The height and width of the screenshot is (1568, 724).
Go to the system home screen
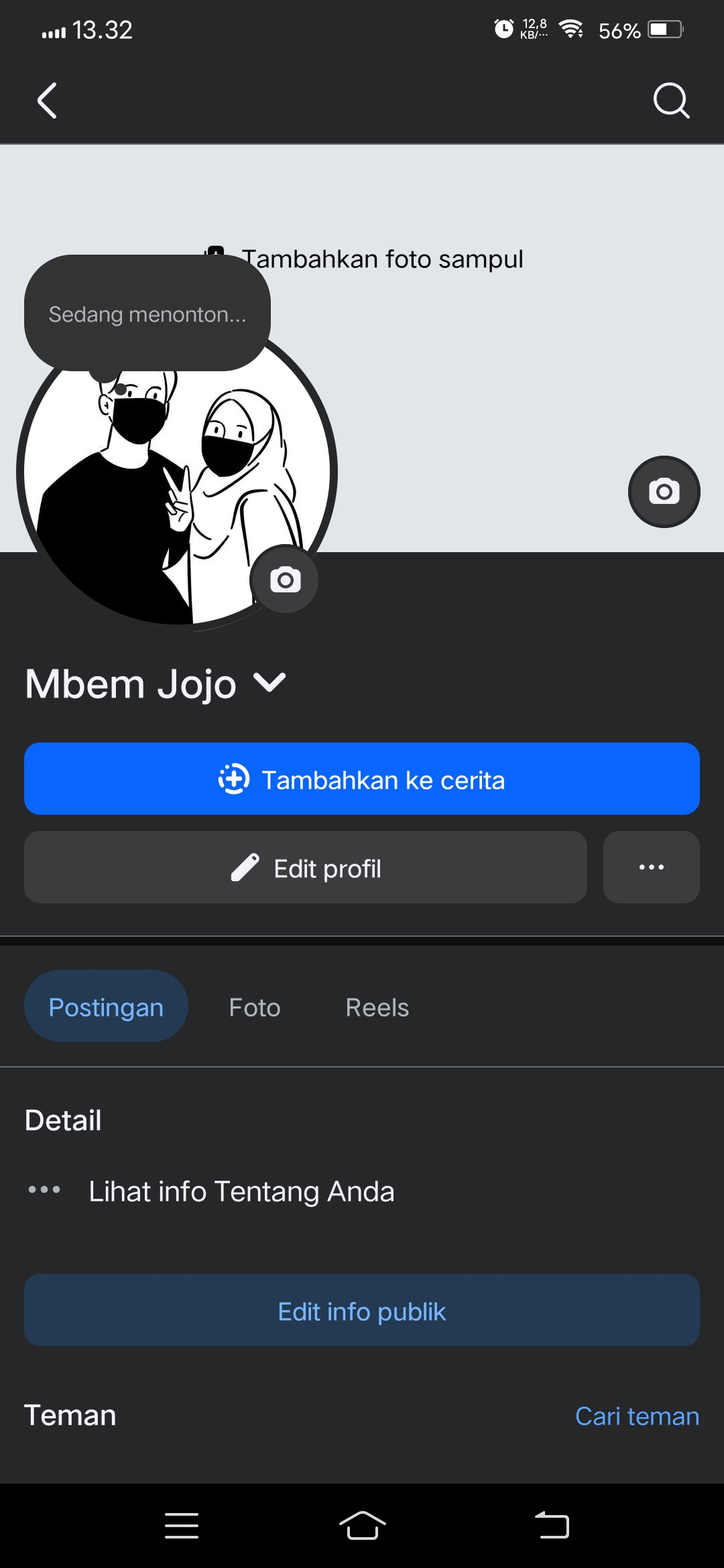(363, 1526)
